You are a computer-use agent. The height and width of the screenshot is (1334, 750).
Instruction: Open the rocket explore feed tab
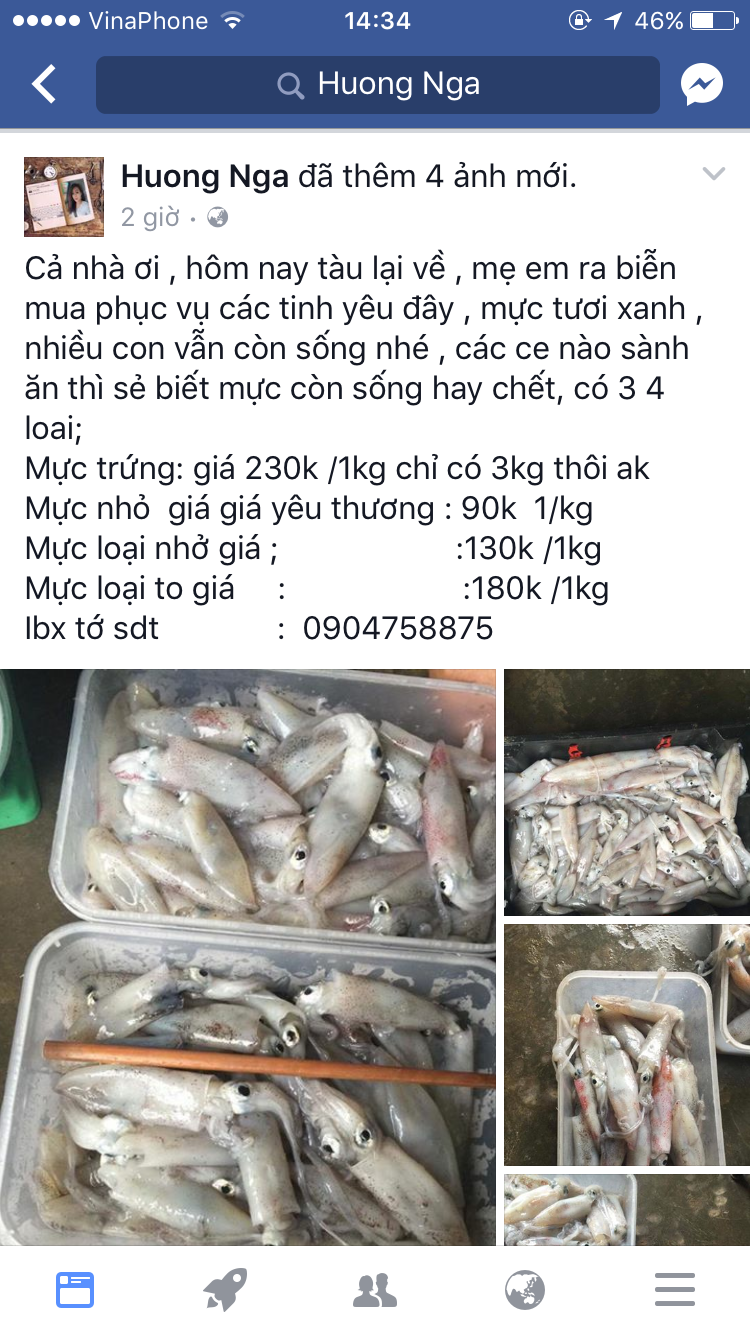tap(225, 1289)
